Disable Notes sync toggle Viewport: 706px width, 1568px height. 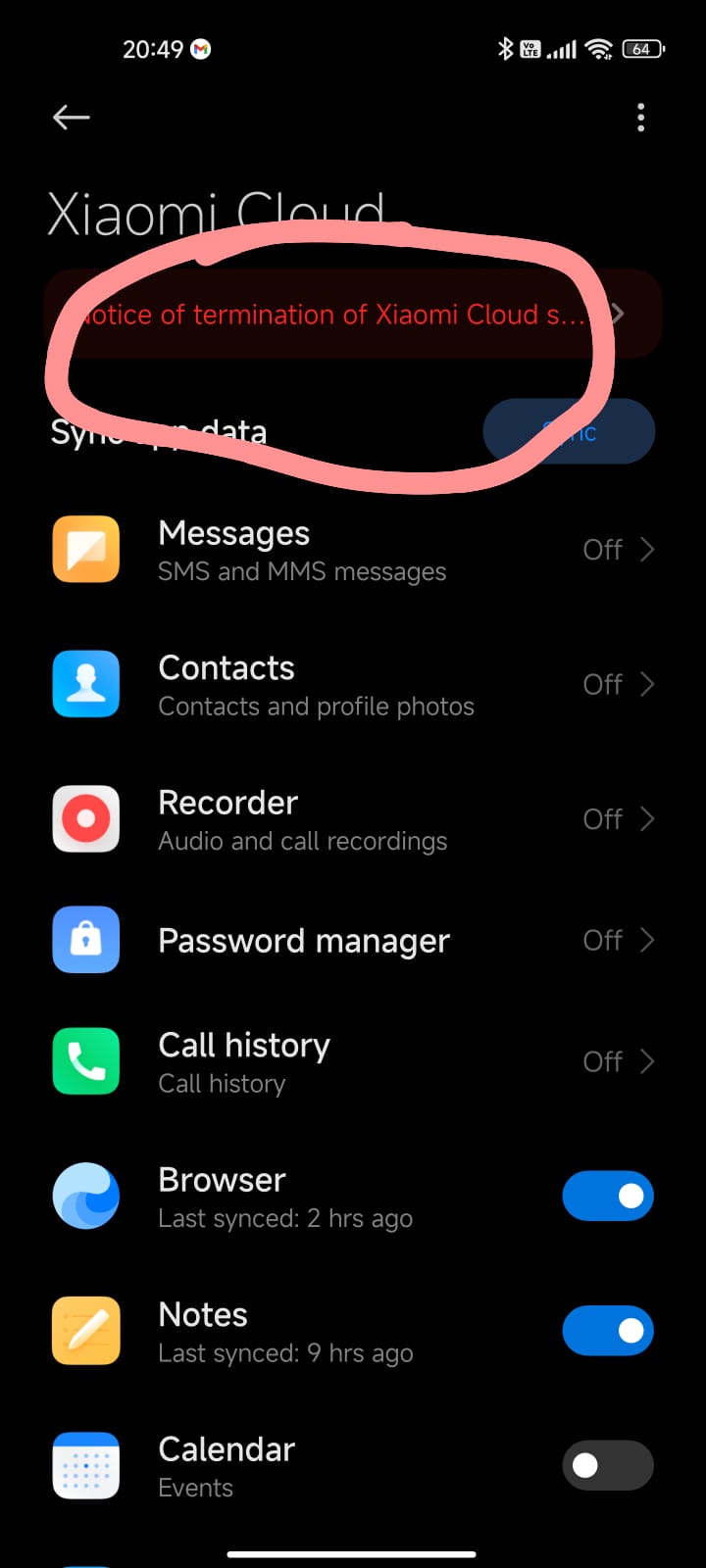pos(608,1330)
